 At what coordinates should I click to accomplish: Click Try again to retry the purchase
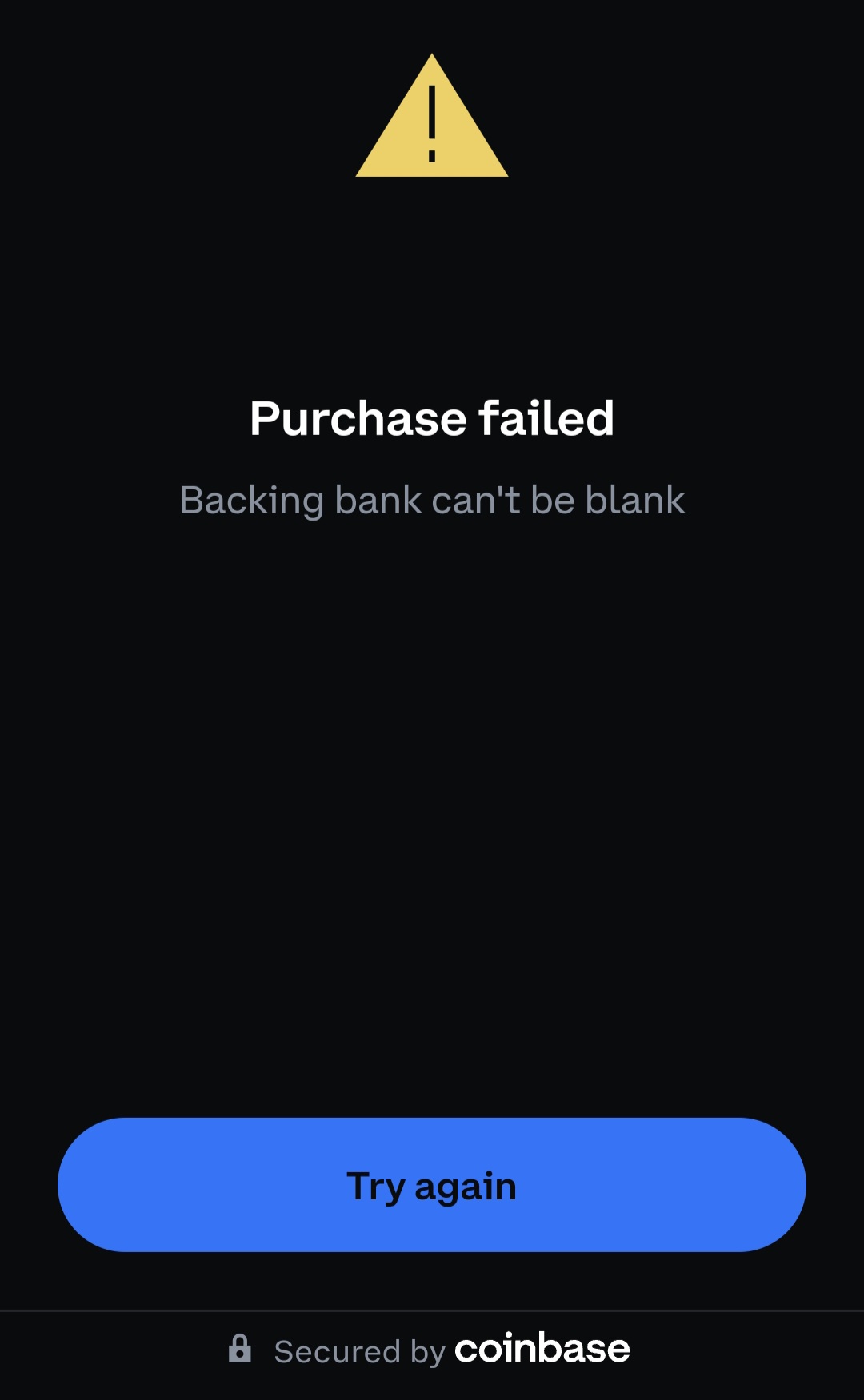click(432, 1187)
